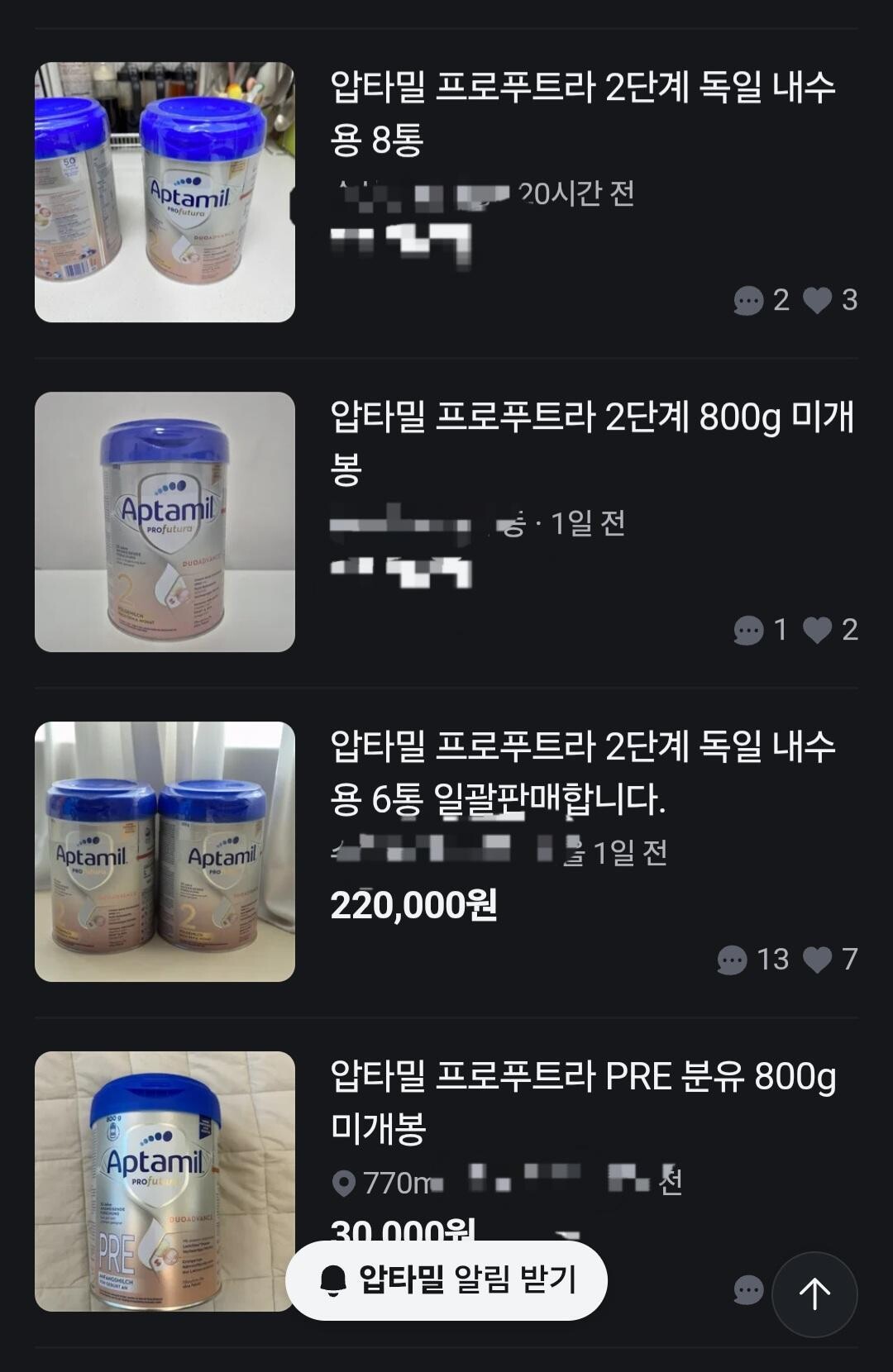Screen dimensions: 893x1372
Task: Open the 2단계 800g 미개봉 listing
Action: point(590,443)
